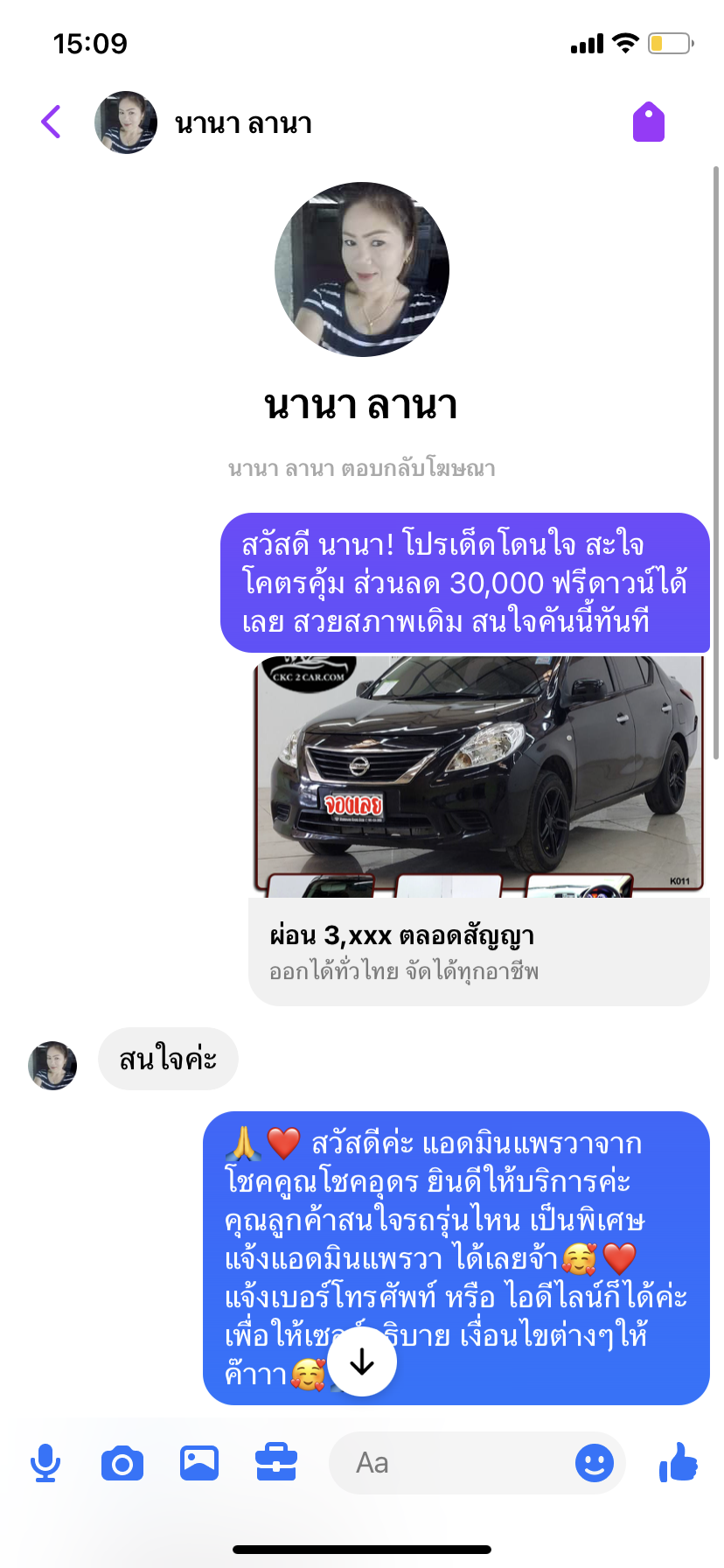724x1568 pixels.
Task: Jump to latest message with down arrow
Action: 362,1361
